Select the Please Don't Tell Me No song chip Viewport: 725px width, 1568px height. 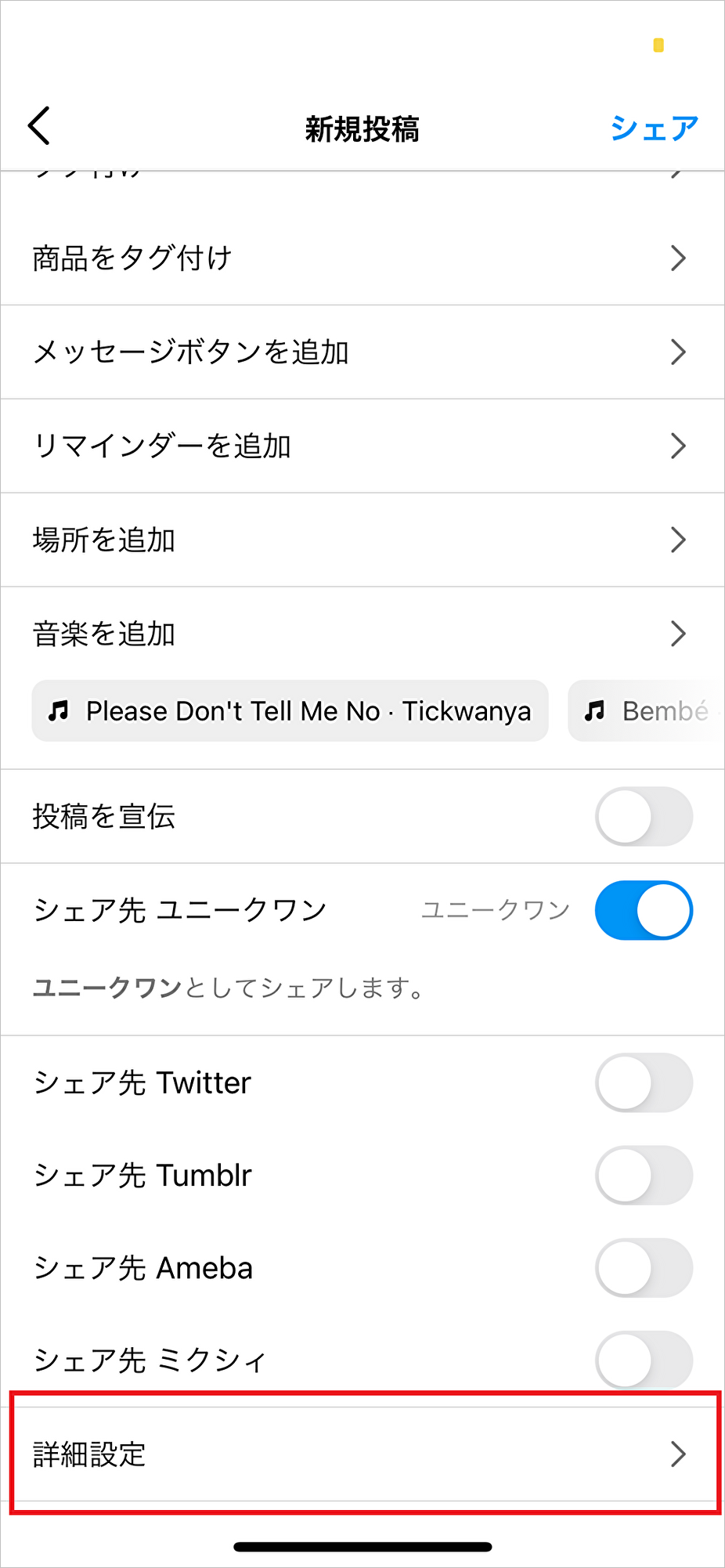coord(290,711)
